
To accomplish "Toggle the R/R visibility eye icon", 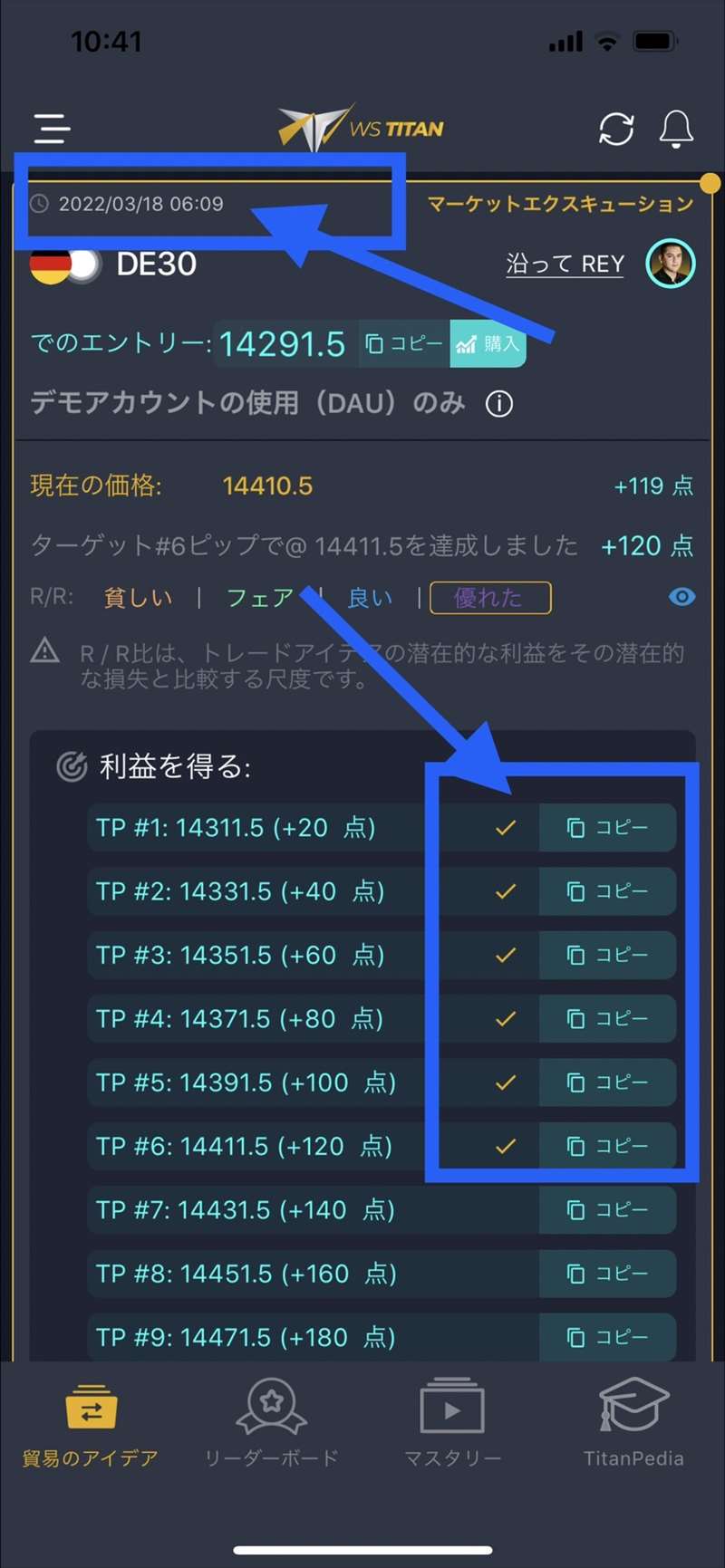I will tap(681, 597).
